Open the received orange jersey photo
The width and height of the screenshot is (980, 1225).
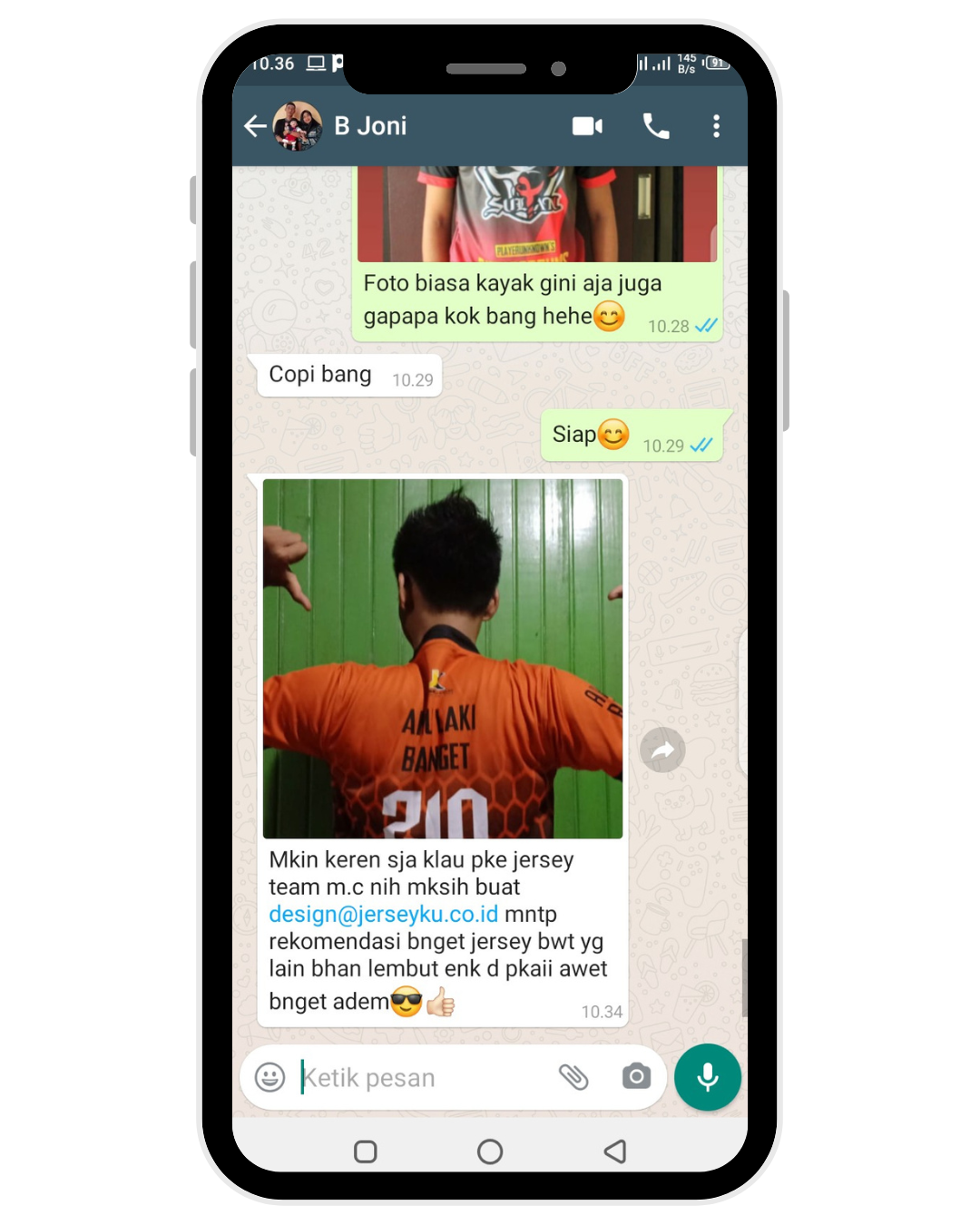coord(443,659)
